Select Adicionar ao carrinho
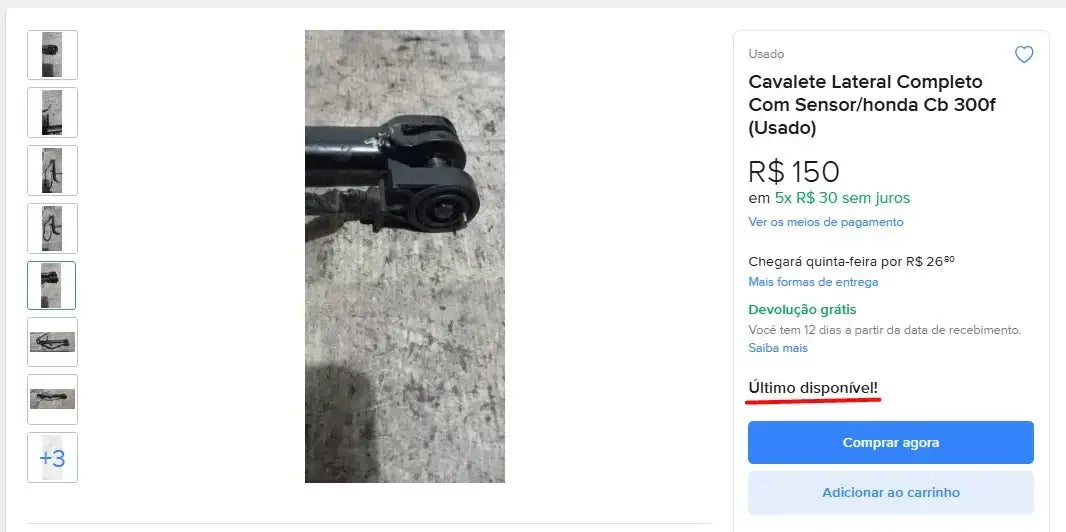This screenshot has height=532, width=1066. click(x=890, y=492)
